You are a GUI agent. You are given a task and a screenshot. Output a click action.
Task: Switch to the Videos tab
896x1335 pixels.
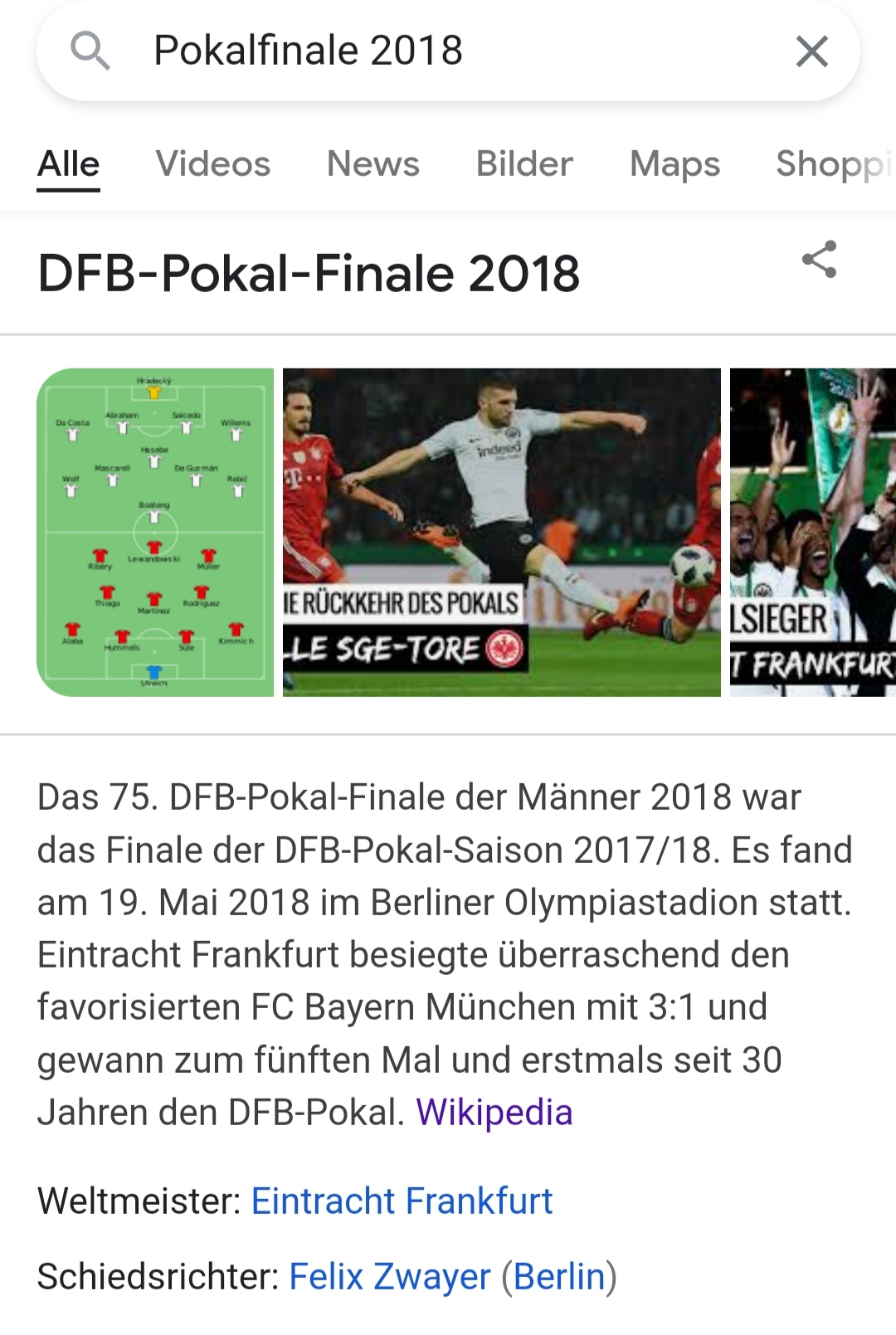click(213, 164)
